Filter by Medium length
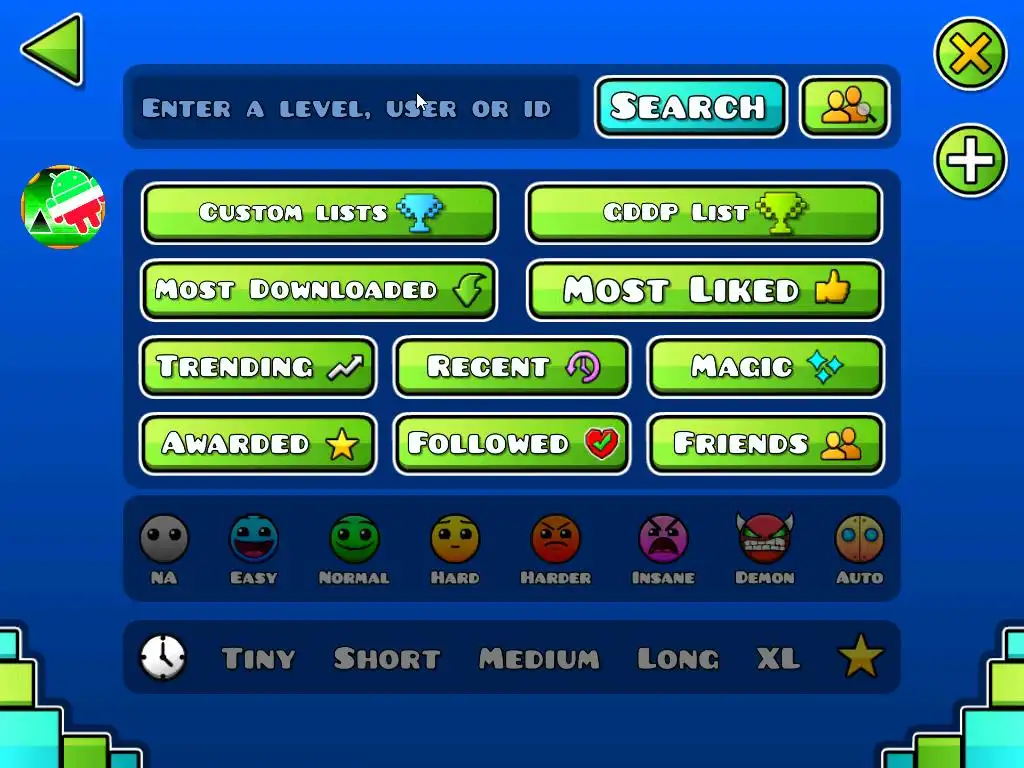The height and width of the screenshot is (768, 1024). coord(539,659)
